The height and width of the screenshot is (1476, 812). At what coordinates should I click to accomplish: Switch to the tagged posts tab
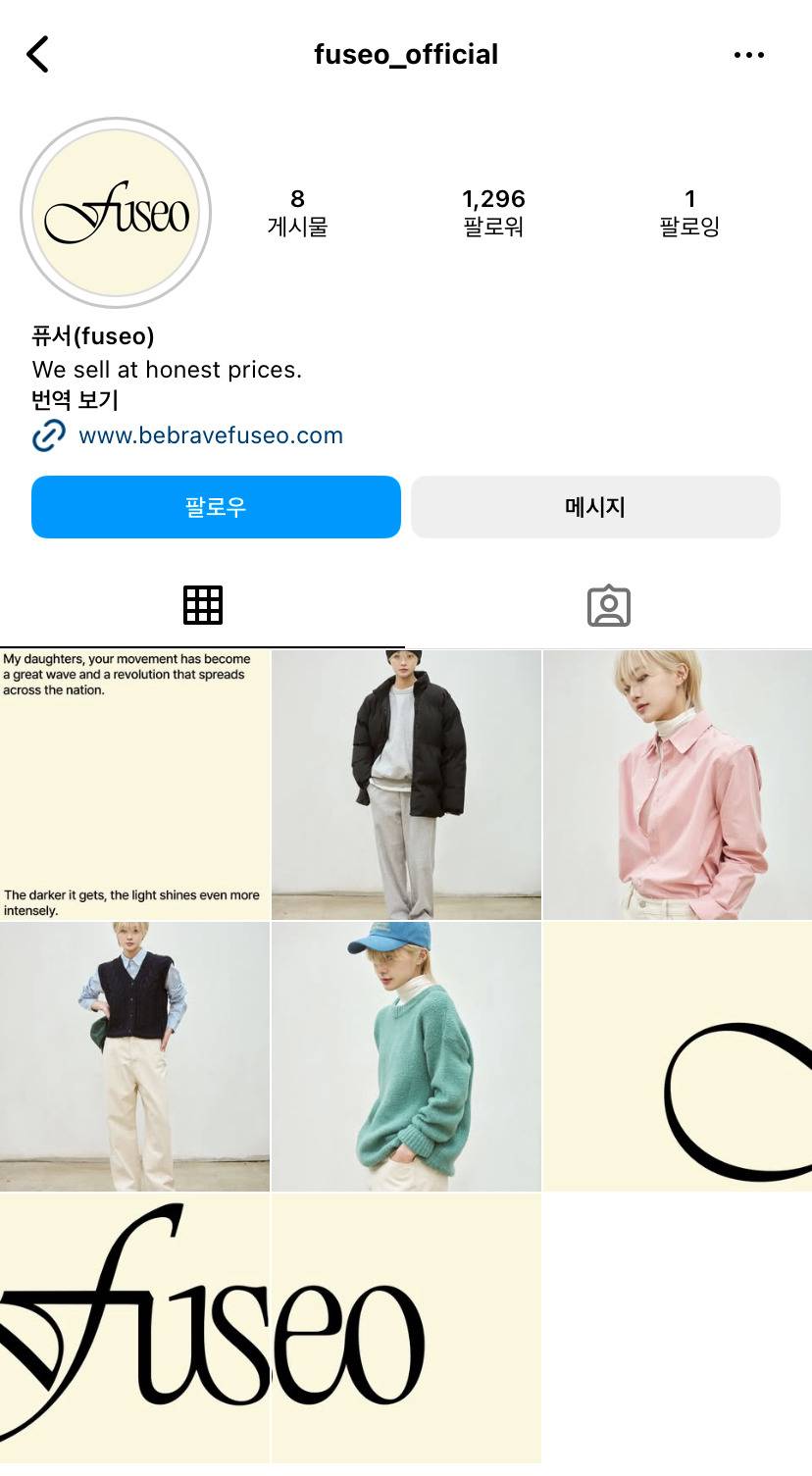(608, 605)
